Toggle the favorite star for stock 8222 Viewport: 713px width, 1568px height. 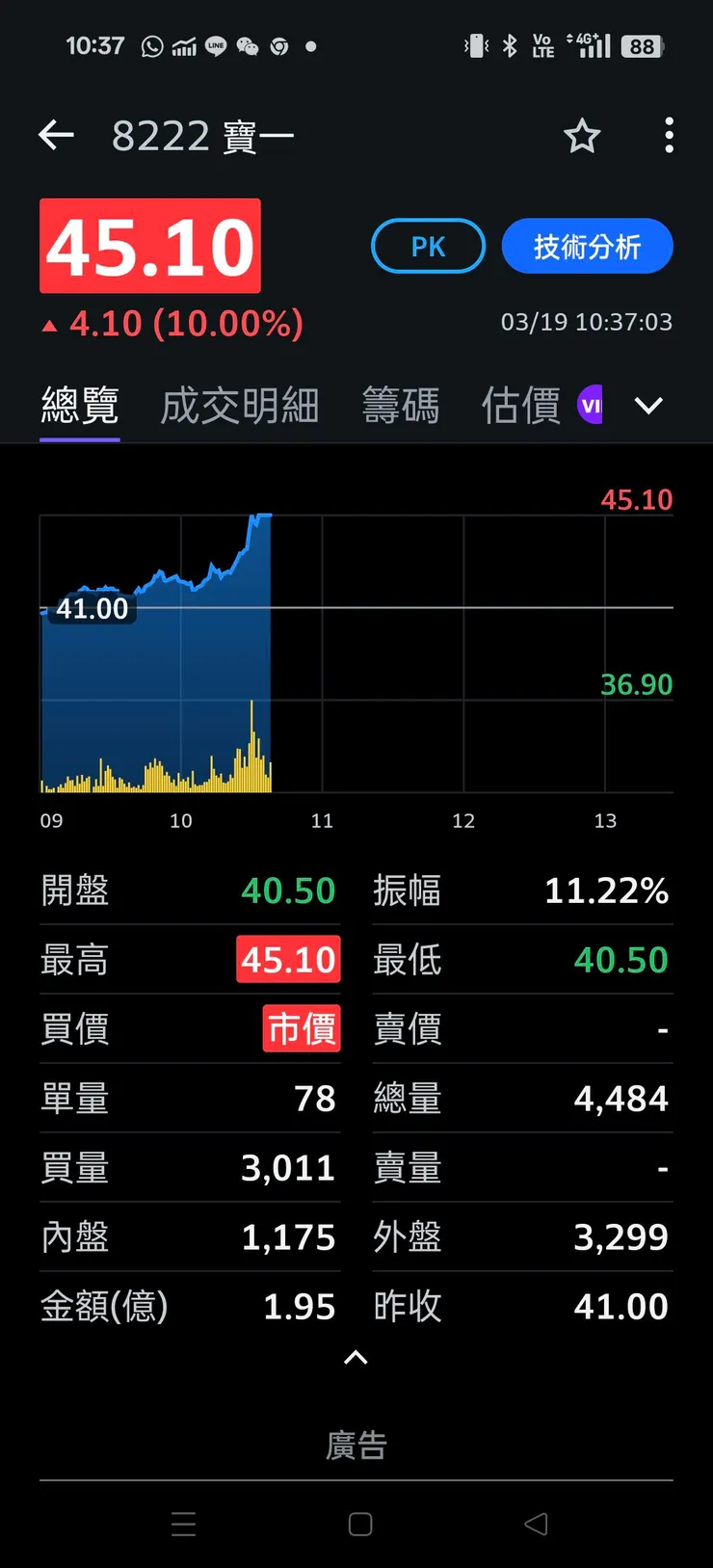(x=582, y=136)
